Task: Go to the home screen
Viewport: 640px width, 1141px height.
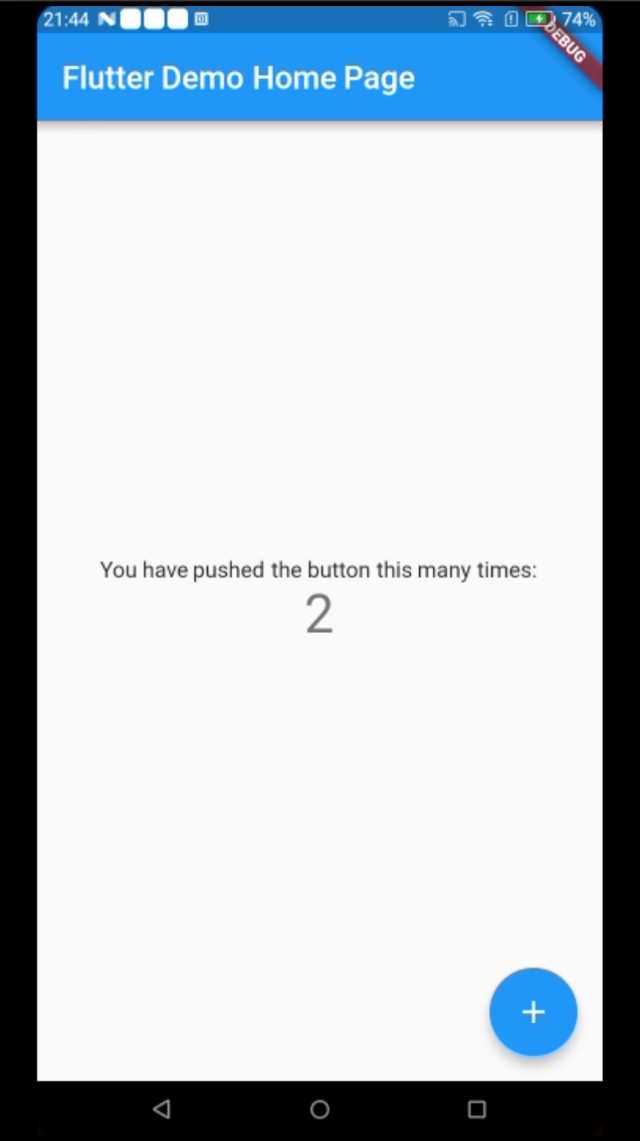Action: pyautogui.click(x=320, y=1108)
